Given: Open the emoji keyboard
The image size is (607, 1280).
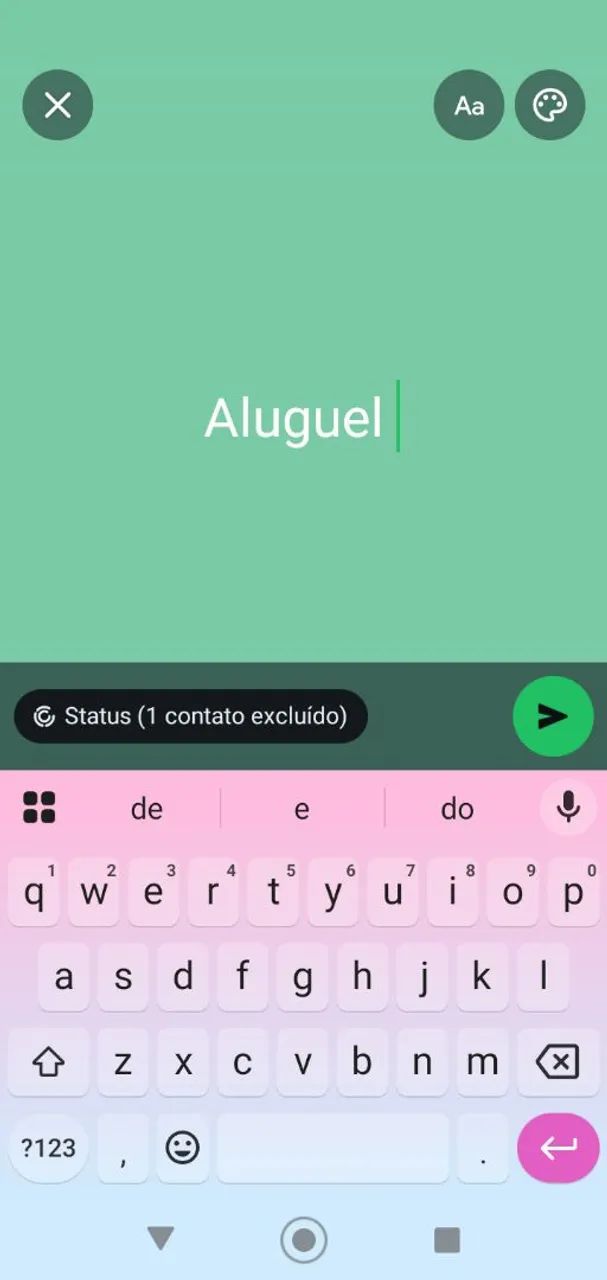Looking at the screenshot, I should 182,1148.
